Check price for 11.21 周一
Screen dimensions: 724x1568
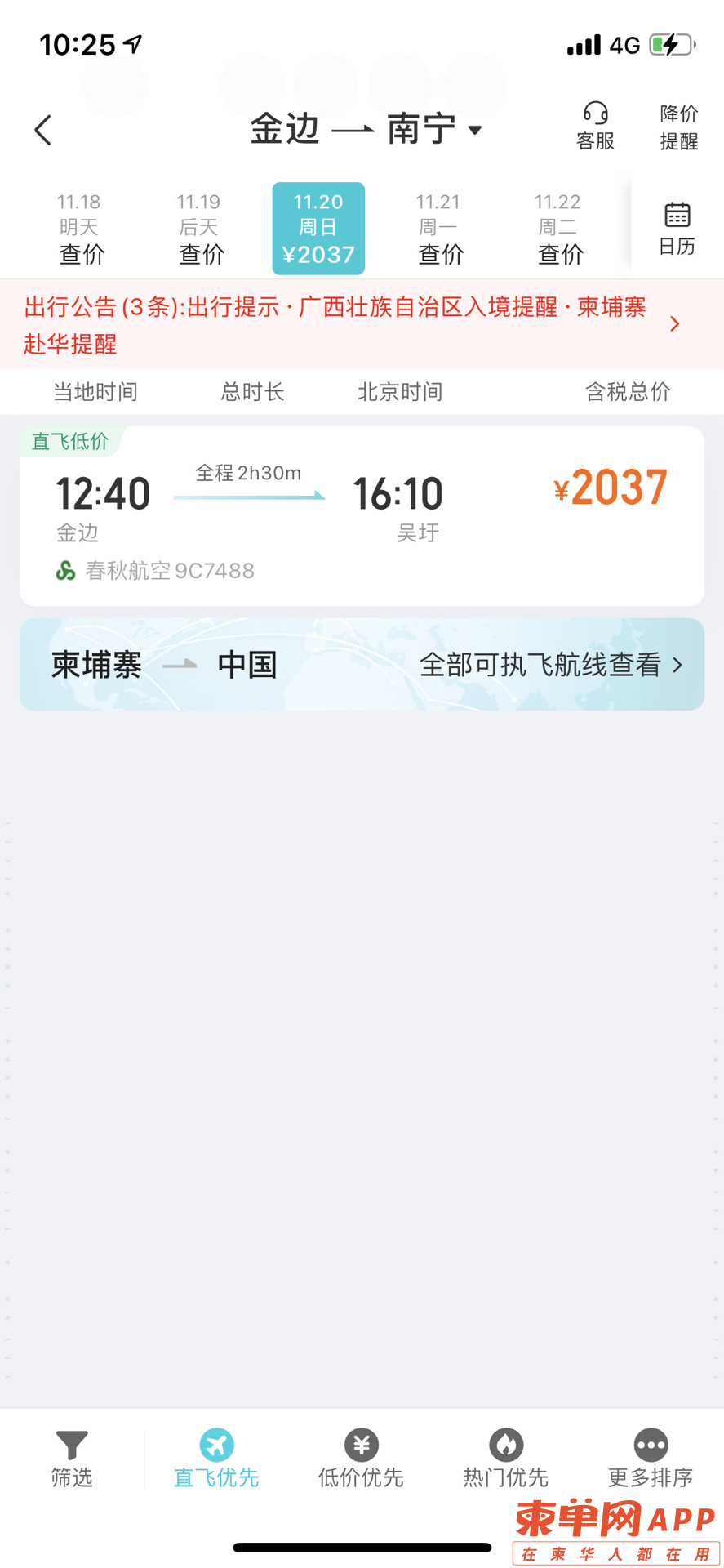click(x=439, y=229)
